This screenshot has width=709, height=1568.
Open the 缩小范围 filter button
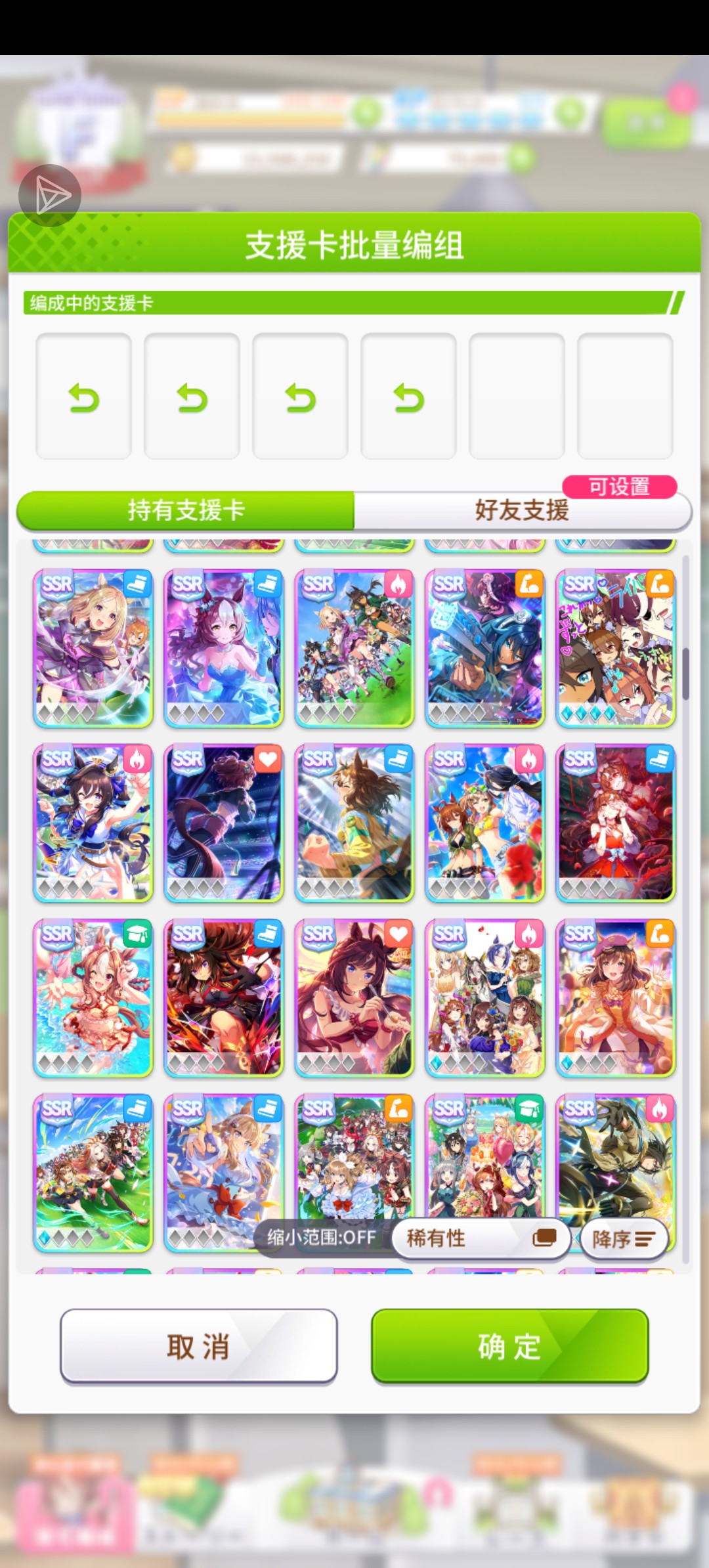321,1238
